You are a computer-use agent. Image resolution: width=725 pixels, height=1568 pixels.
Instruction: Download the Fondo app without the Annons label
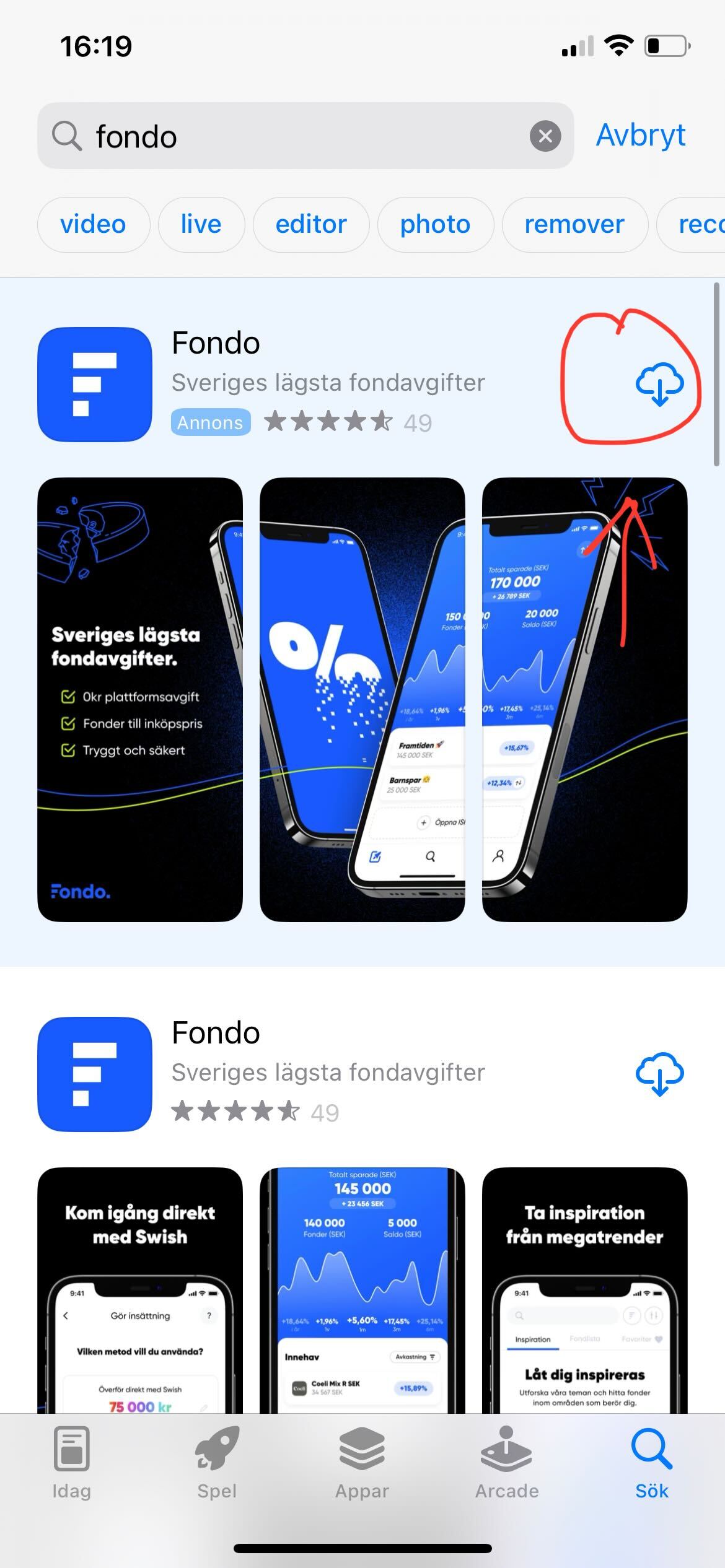point(659,1073)
